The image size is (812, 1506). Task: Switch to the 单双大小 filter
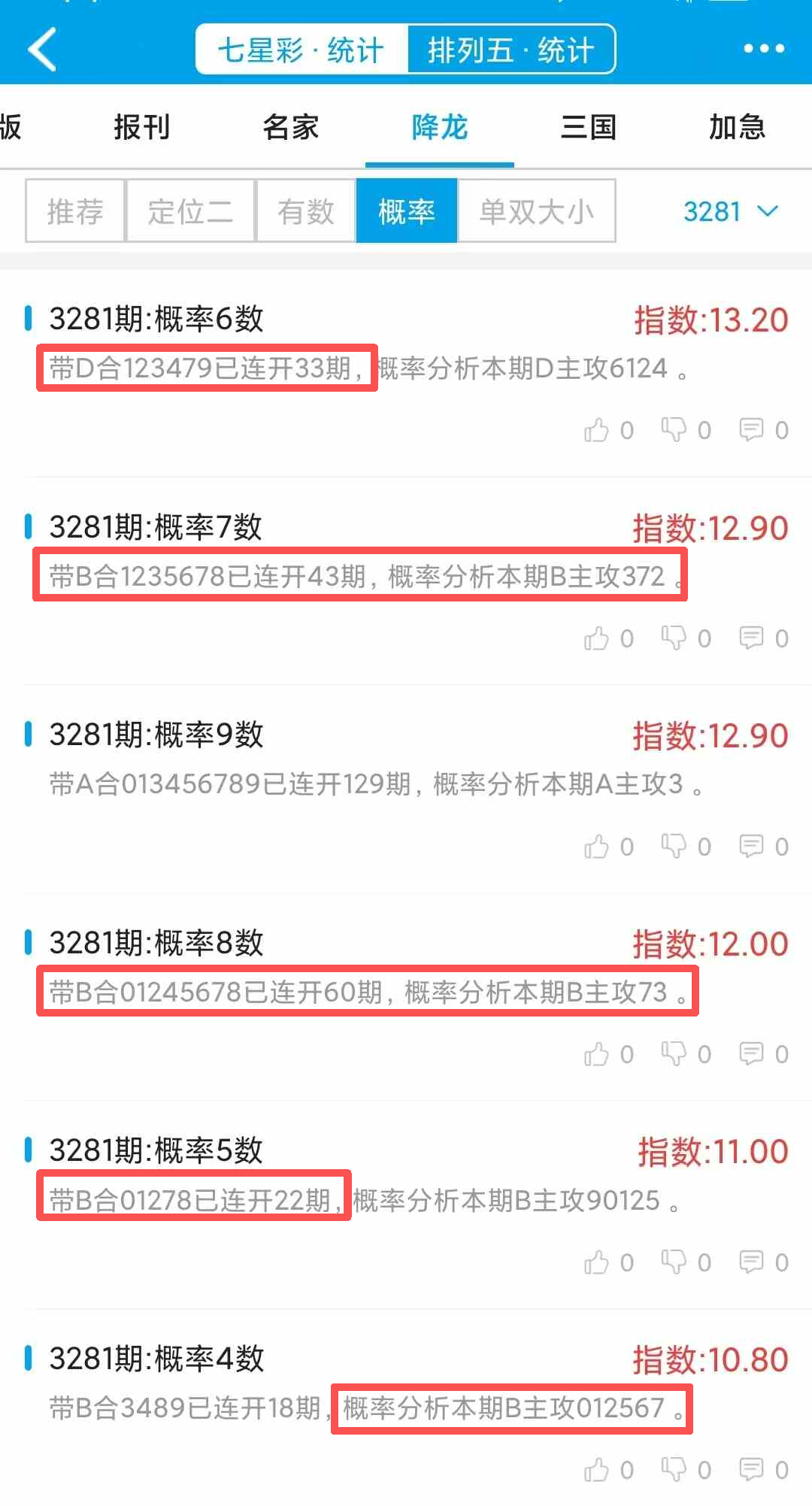point(537,211)
